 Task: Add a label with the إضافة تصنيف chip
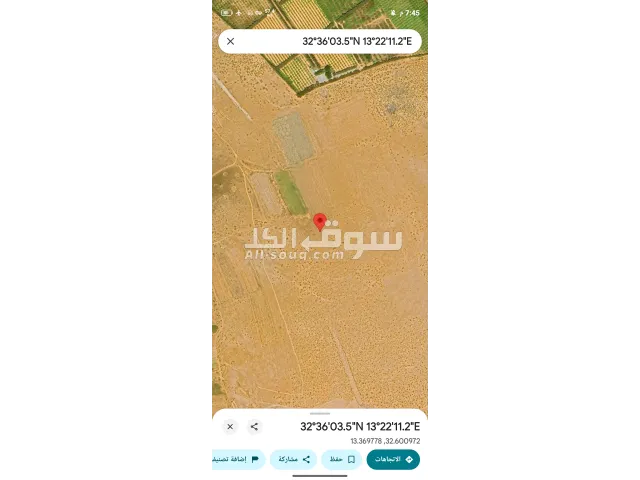(x=236, y=459)
